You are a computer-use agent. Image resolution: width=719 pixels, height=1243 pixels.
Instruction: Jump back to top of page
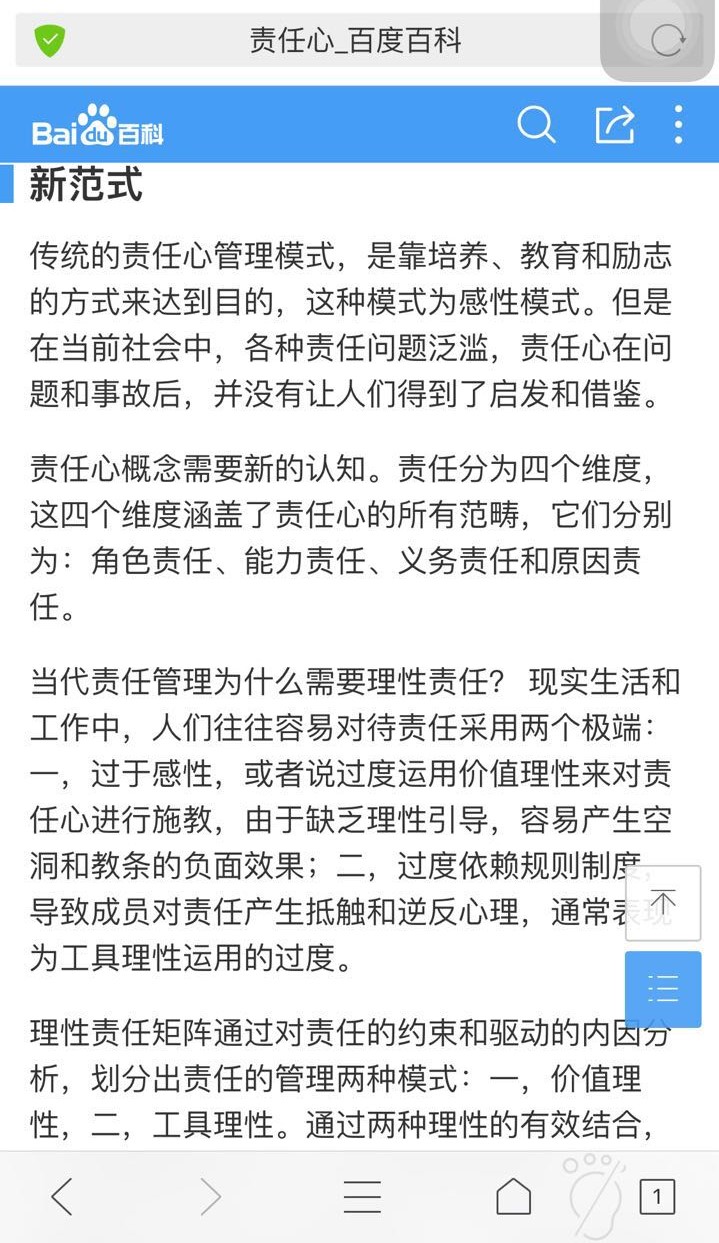[663, 902]
